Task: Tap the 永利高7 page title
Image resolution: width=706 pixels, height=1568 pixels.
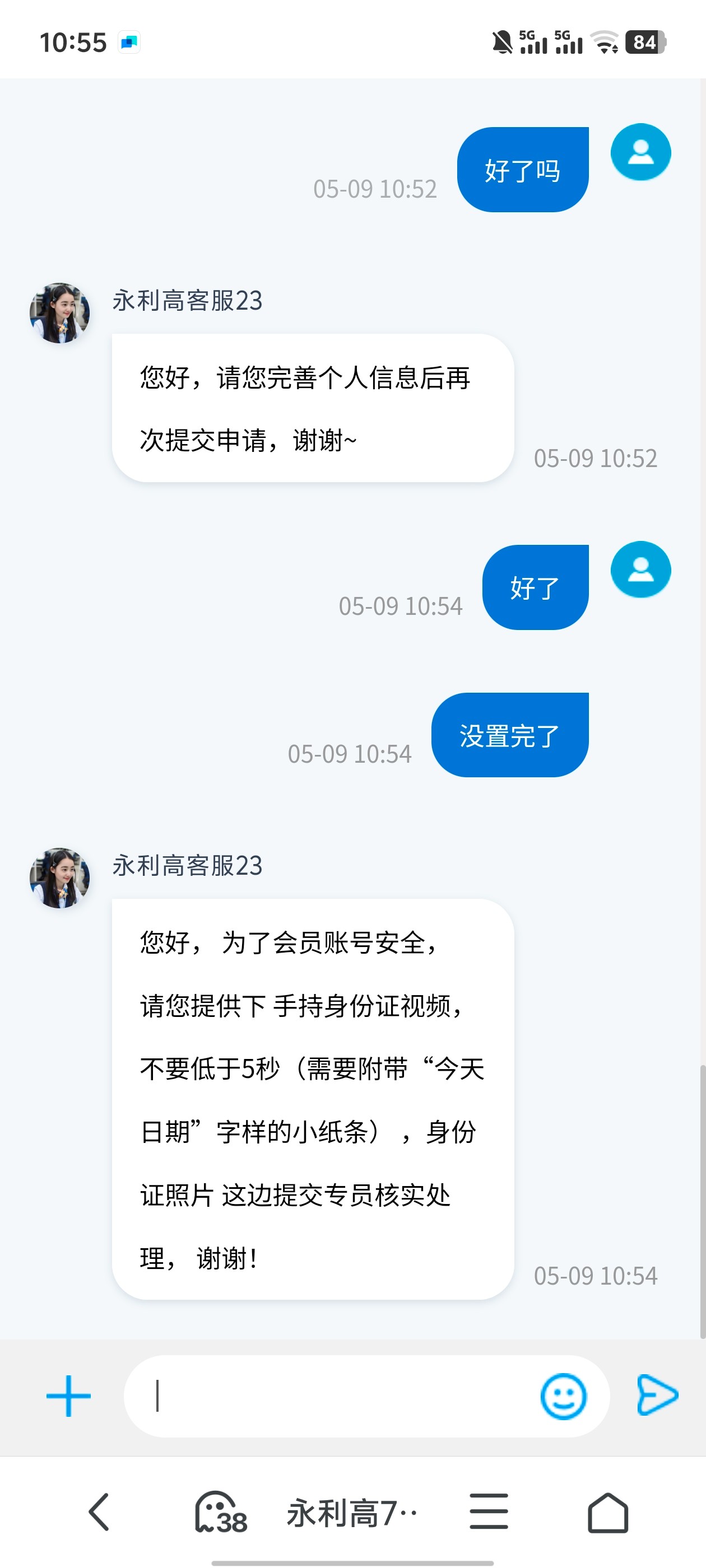Action: point(352,1513)
